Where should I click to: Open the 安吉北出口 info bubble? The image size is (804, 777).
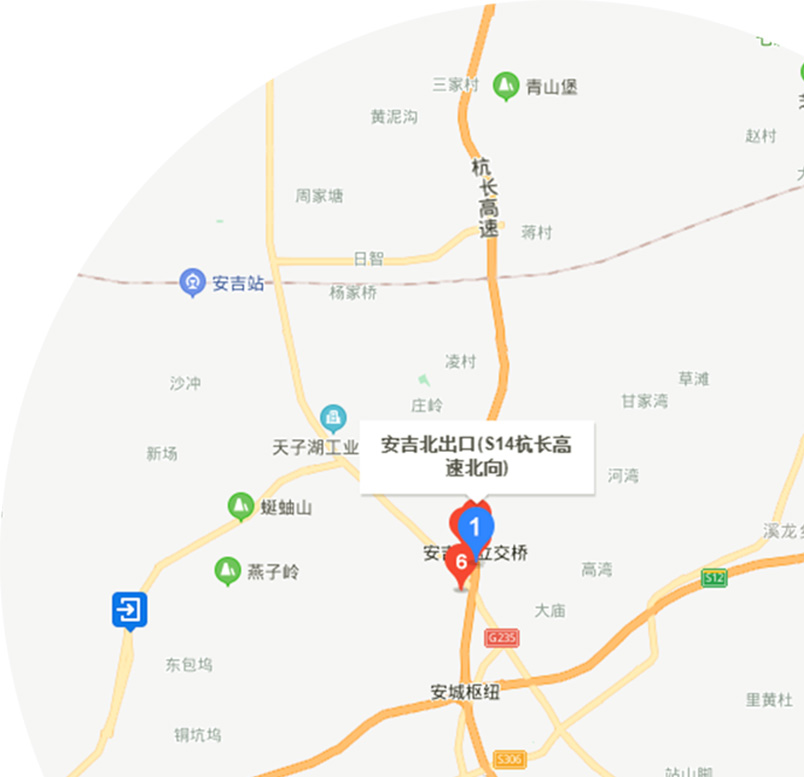coord(476,455)
